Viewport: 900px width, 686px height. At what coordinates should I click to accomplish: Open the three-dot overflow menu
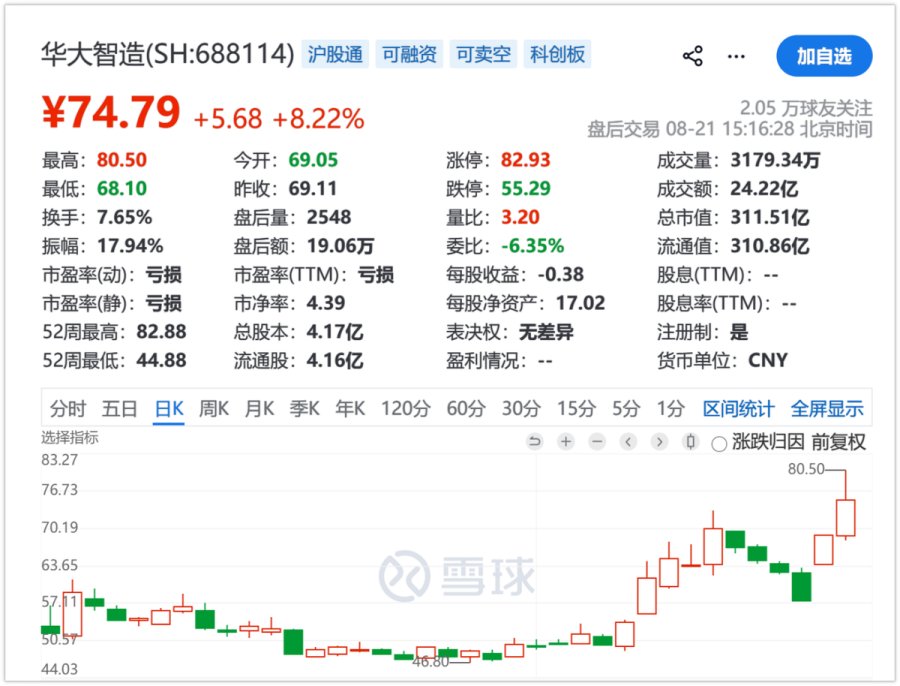point(736,56)
